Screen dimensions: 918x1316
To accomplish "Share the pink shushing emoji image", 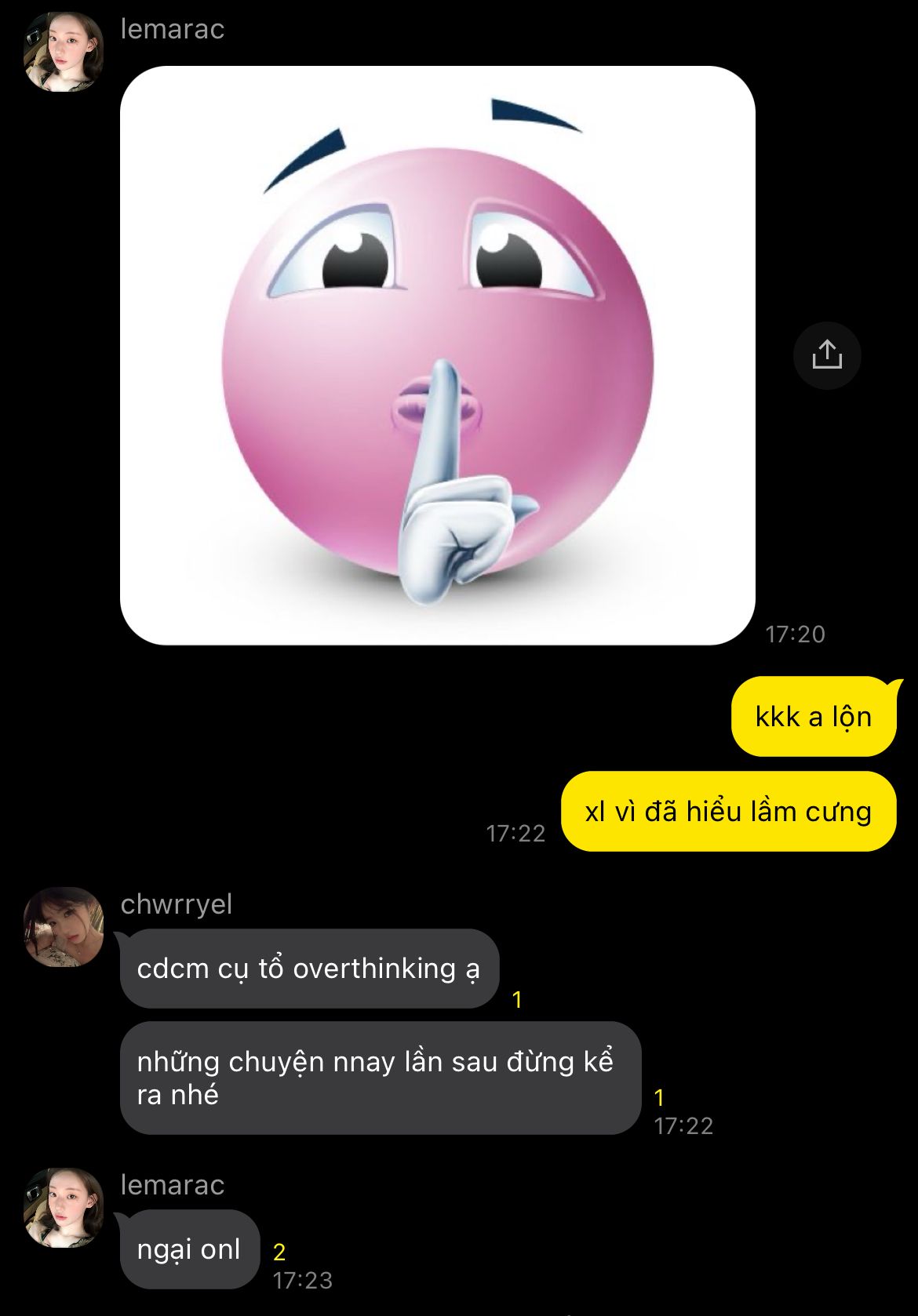I will 827,355.
